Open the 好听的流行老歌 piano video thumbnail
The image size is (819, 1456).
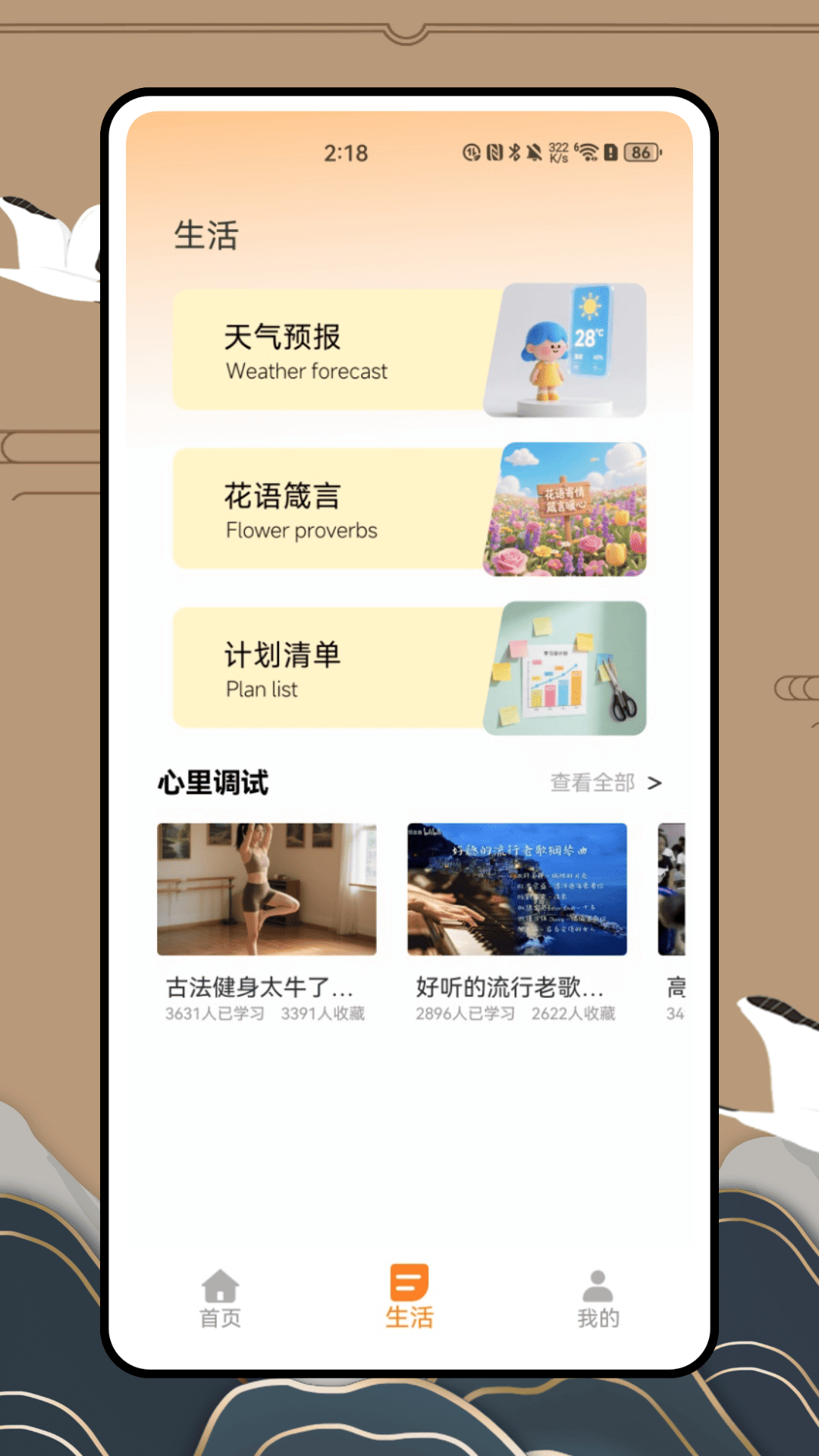(516, 890)
